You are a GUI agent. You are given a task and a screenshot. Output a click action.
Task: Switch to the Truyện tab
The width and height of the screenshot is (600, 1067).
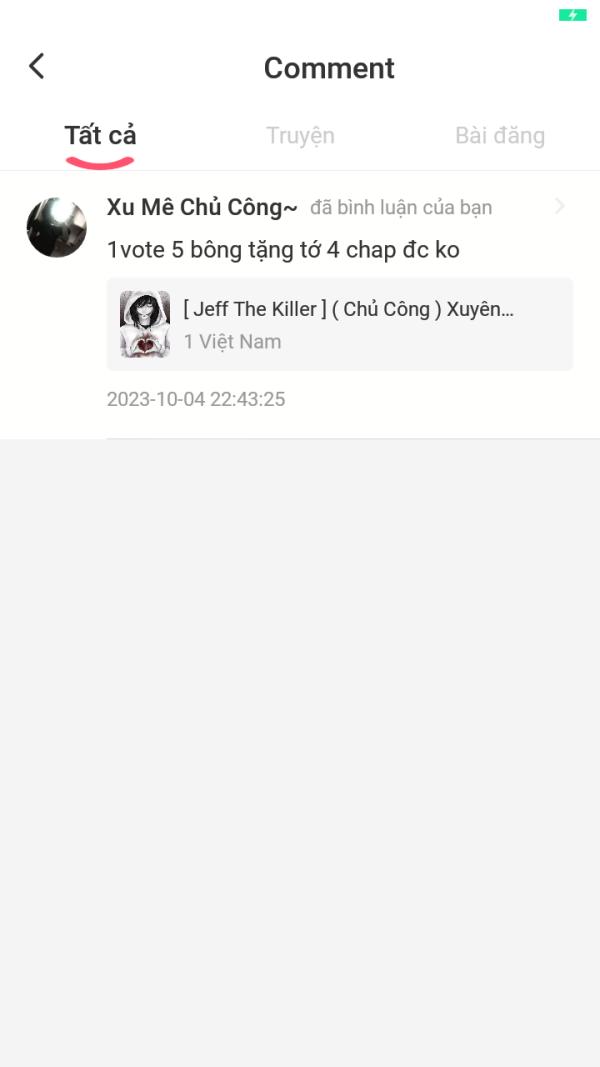click(300, 136)
